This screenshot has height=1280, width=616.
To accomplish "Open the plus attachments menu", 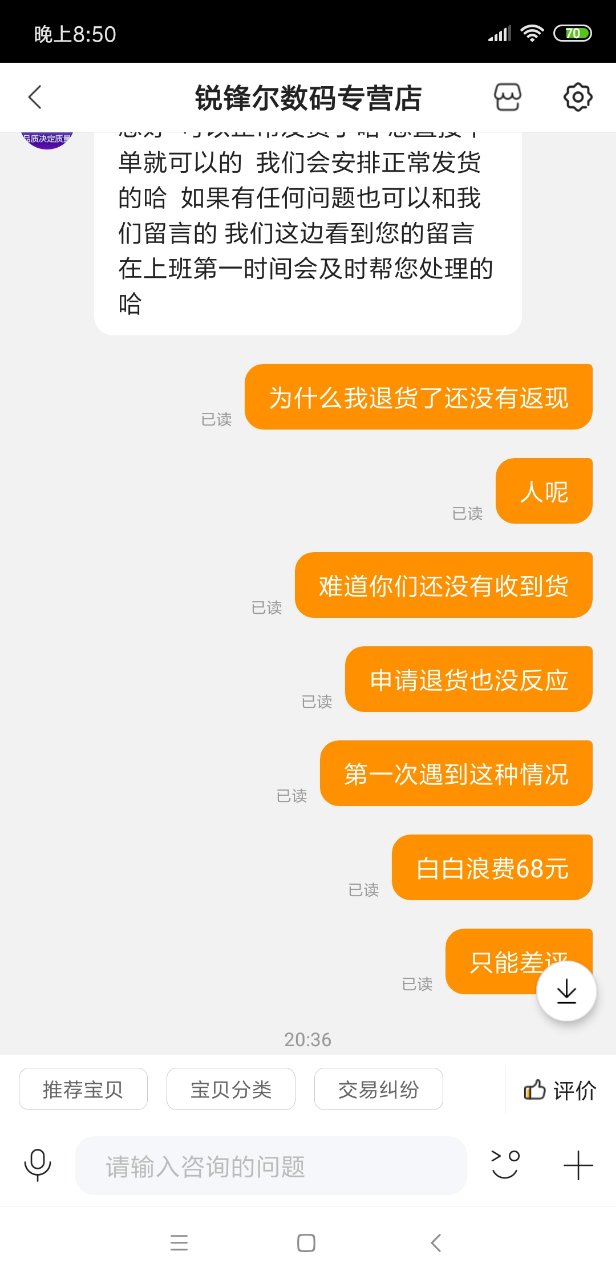I will [x=578, y=1165].
